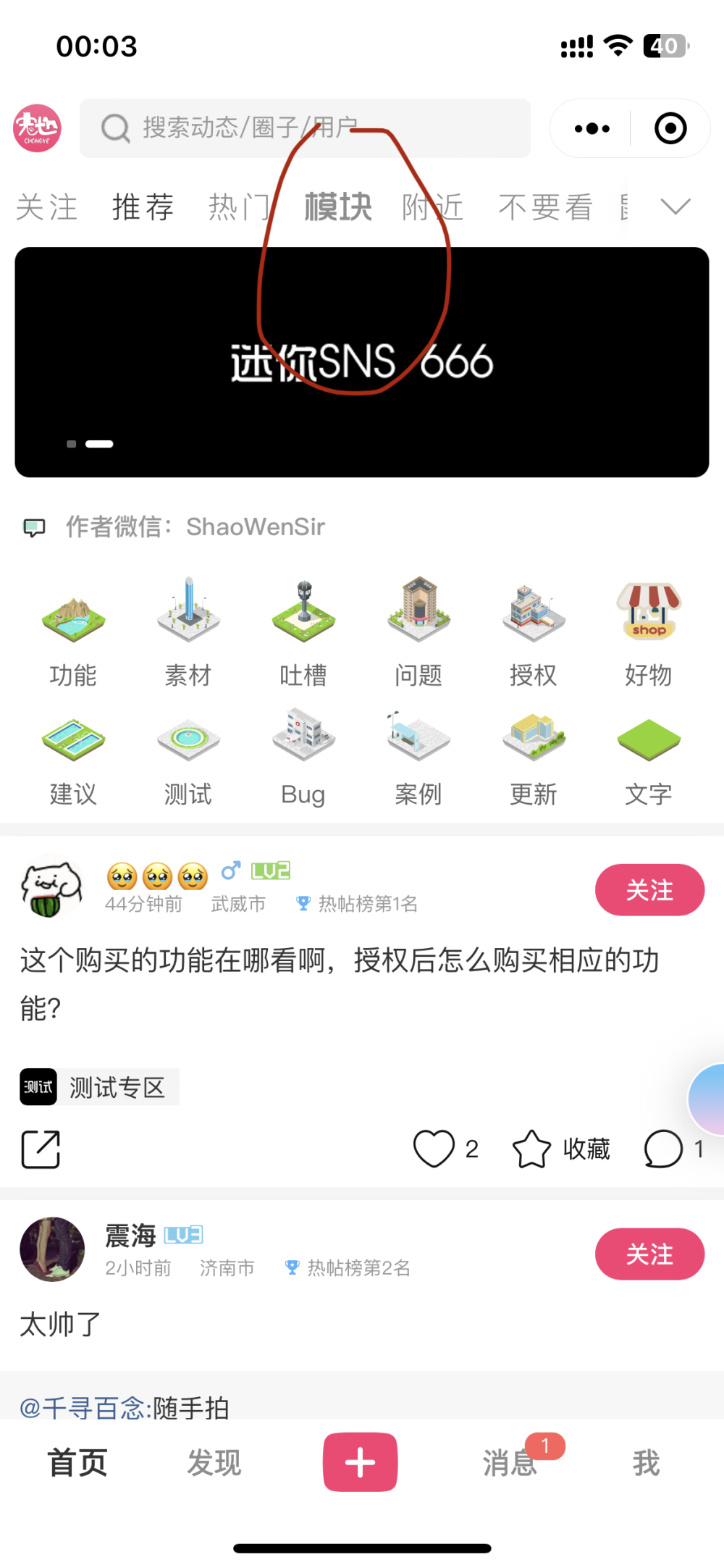Open the 迷你SNS 666 banner
The height and width of the screenshot is (1568, 724).
pos(361,362)
